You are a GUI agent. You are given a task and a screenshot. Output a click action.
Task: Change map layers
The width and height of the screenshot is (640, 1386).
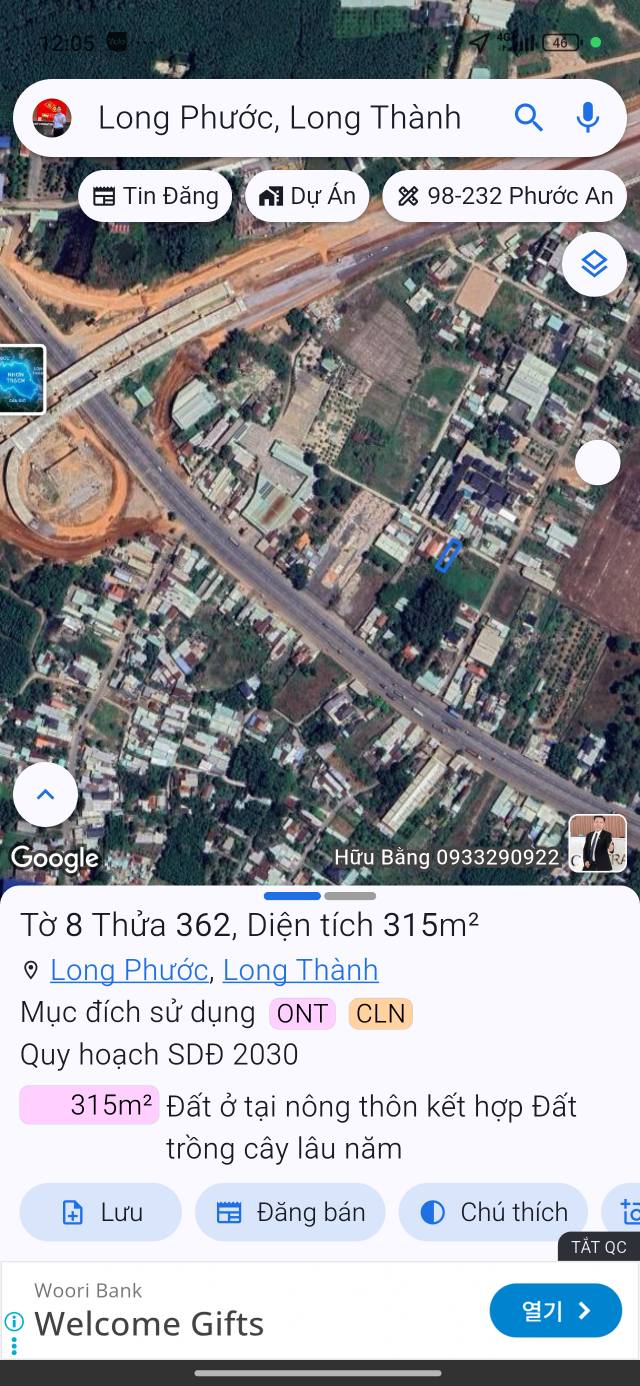point(594,264)
